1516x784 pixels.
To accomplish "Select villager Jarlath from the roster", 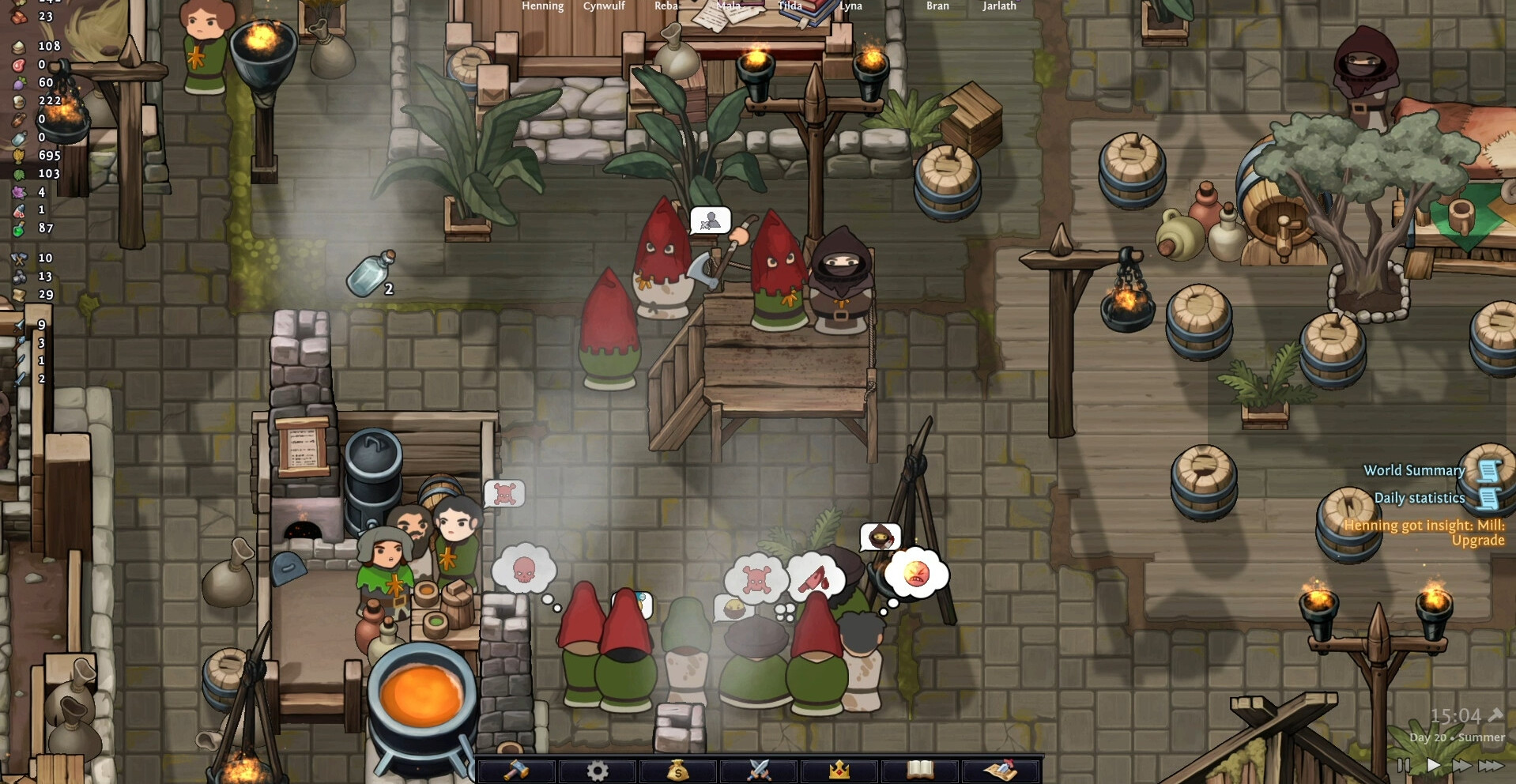I will [999, 6].
